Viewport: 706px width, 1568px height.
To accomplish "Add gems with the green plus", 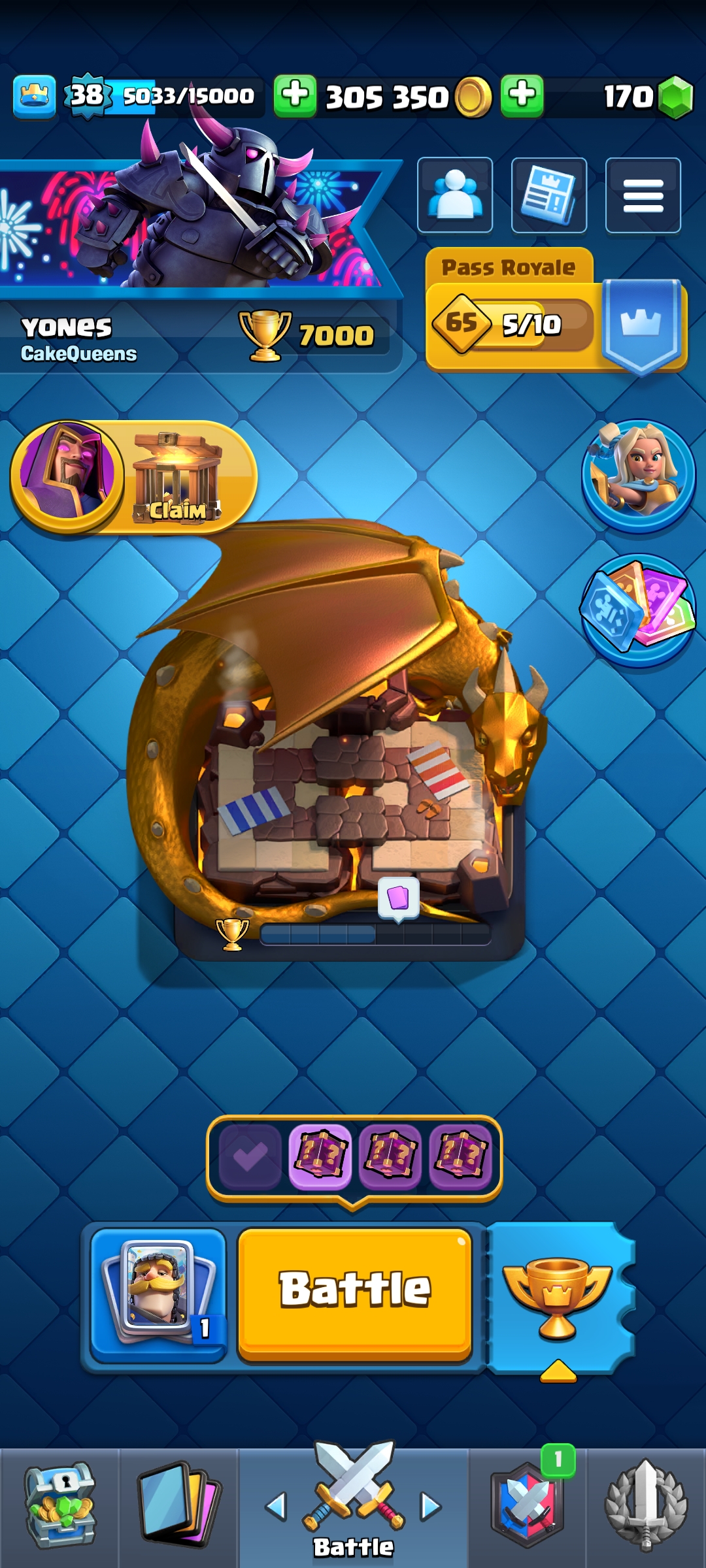I will click(x=522, y=95).
